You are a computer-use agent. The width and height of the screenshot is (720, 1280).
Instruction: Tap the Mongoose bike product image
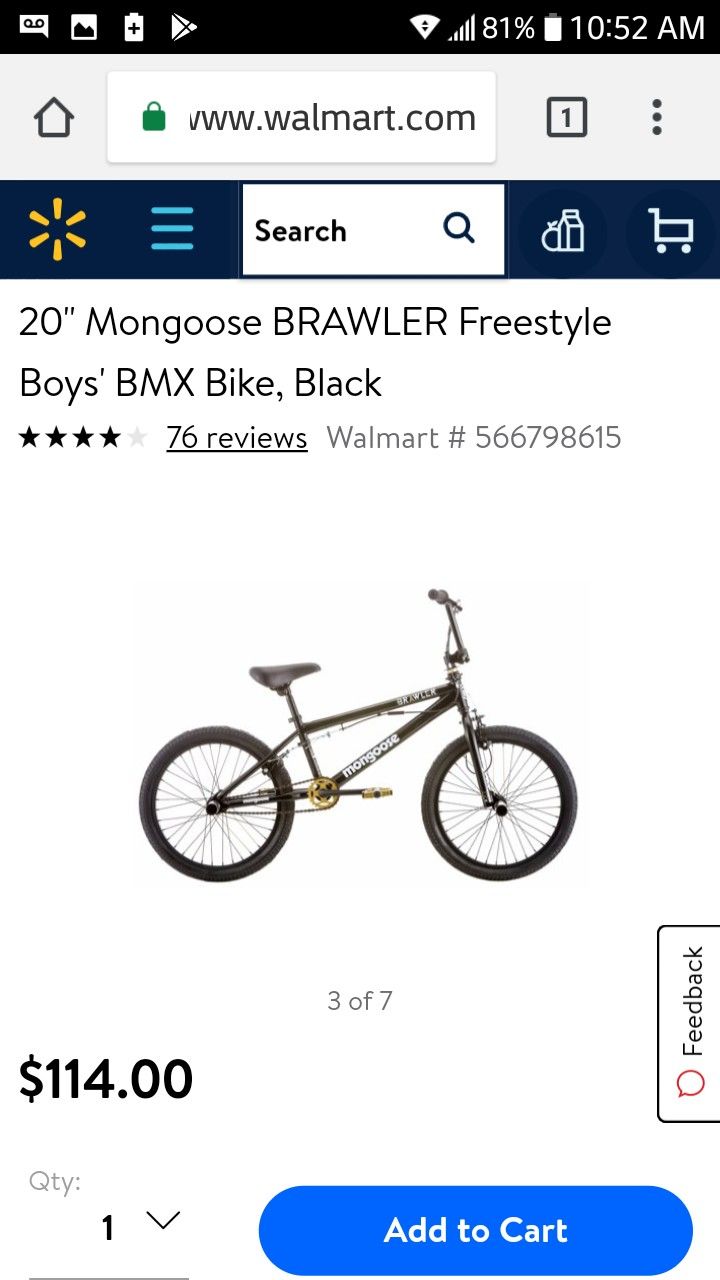coord(360,735)
